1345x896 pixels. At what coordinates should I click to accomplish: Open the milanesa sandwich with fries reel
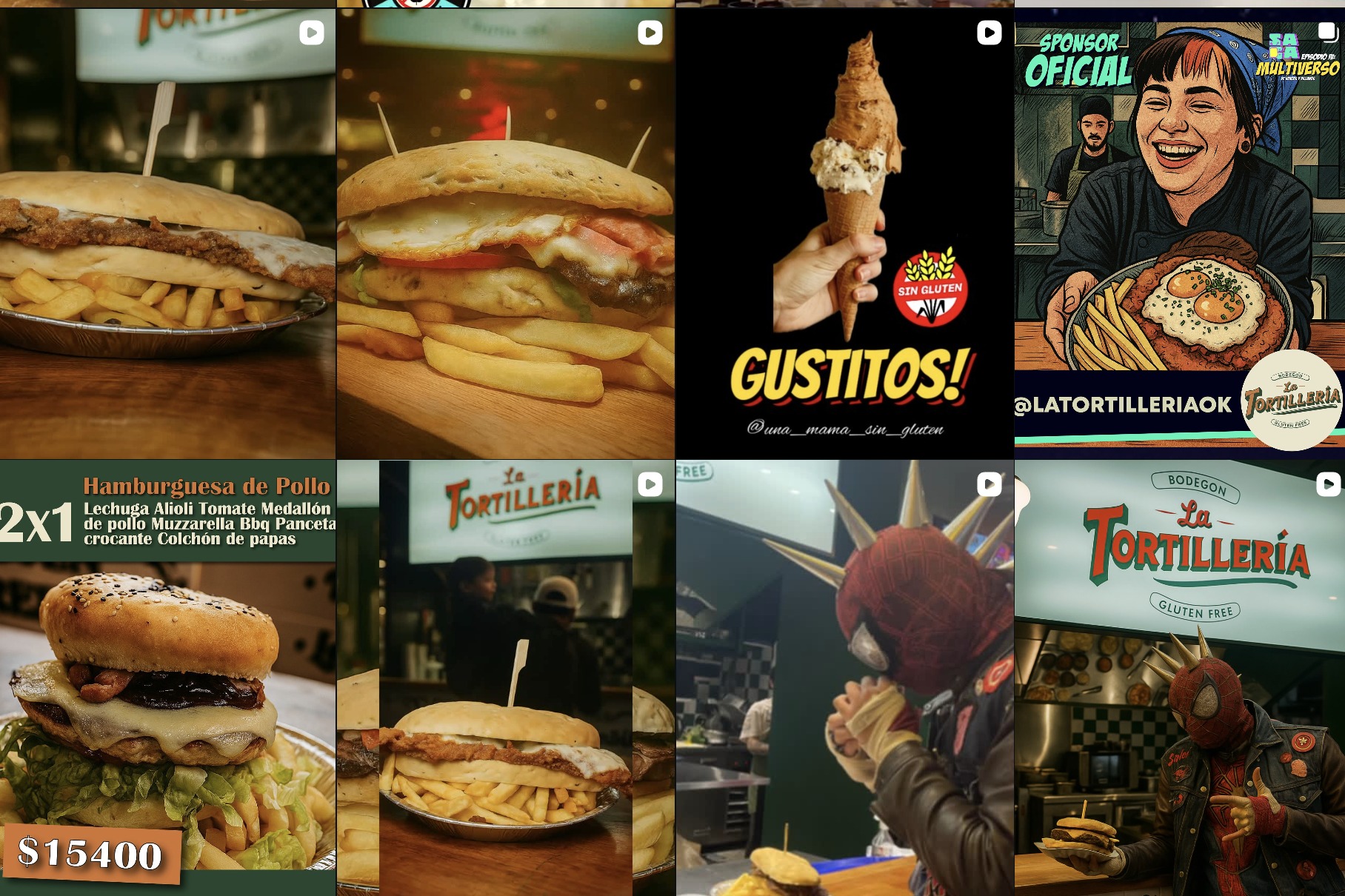(167, 233)
